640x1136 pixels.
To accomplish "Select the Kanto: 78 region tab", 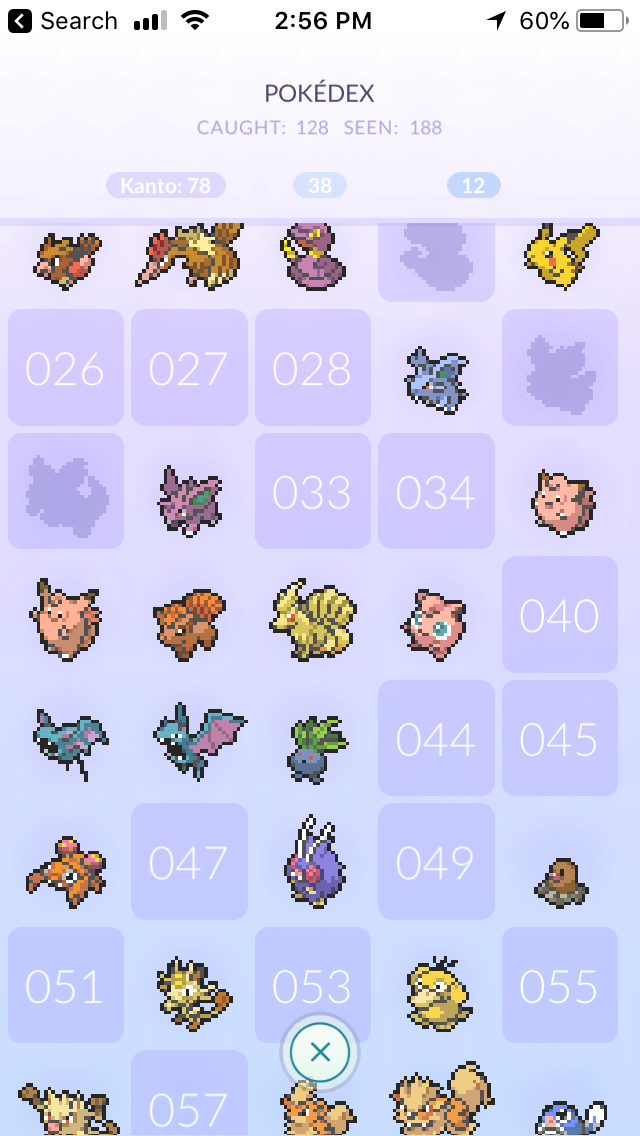I will point(166,185).
